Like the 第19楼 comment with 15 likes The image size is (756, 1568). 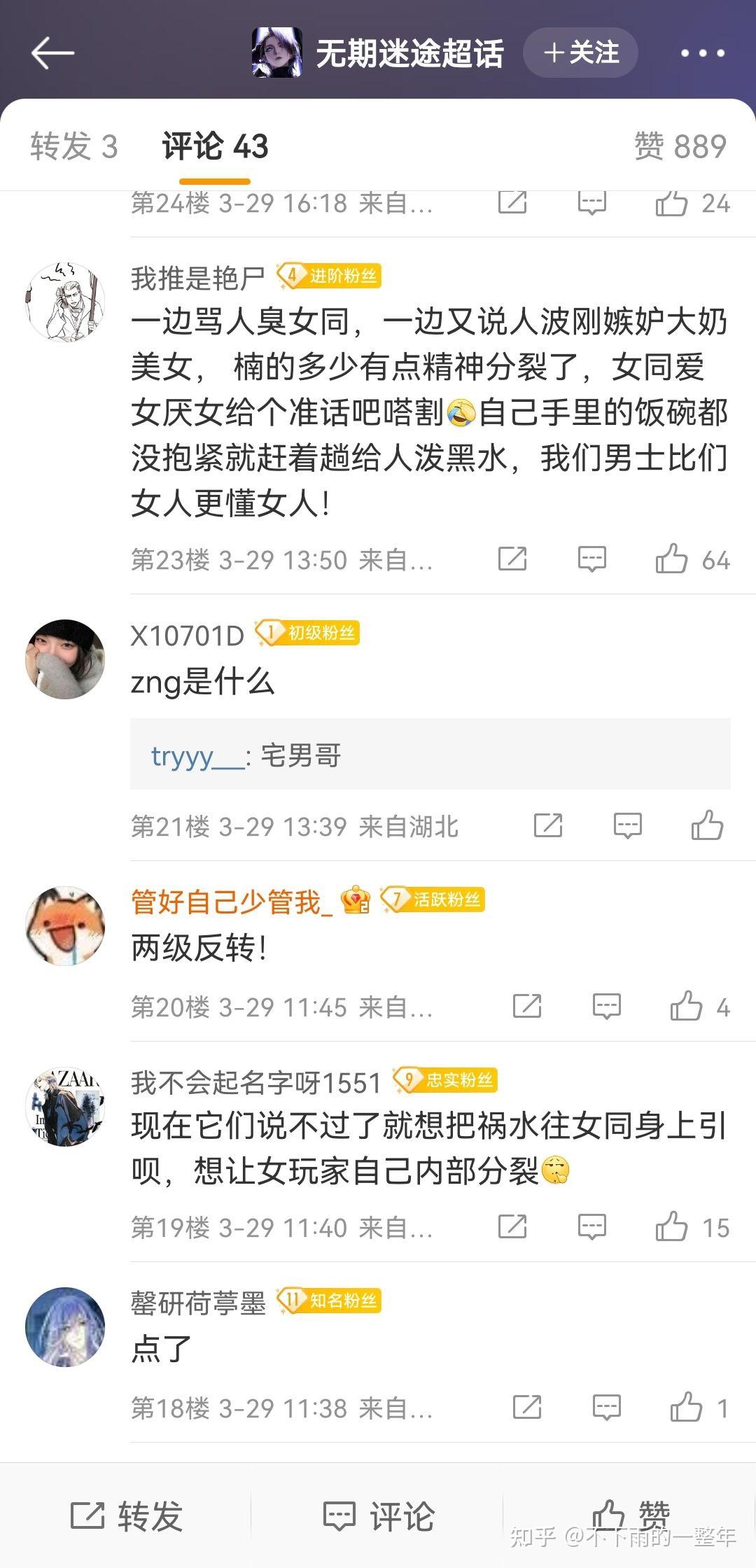click(x=671, y=1227)
